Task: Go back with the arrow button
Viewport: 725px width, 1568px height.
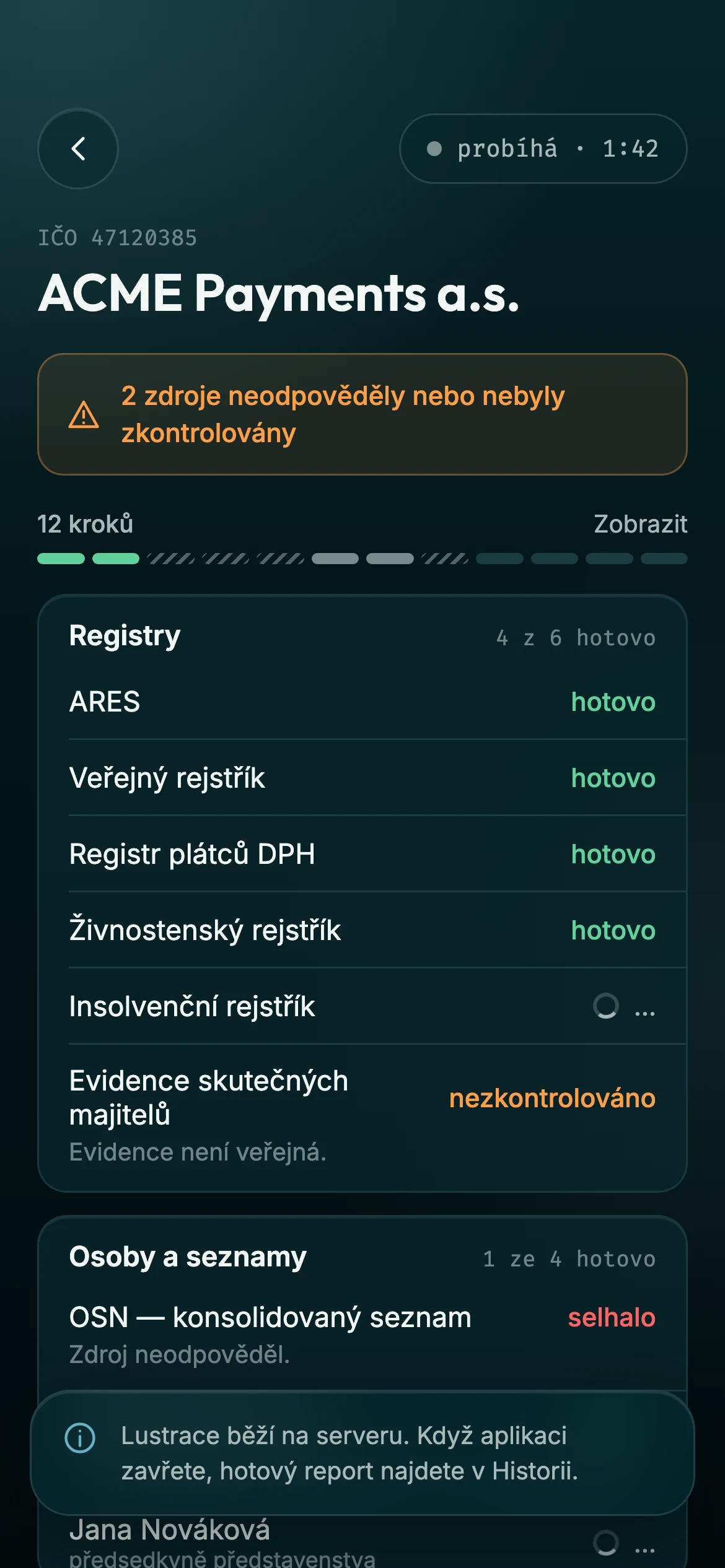Action: [x=78, y=149]
